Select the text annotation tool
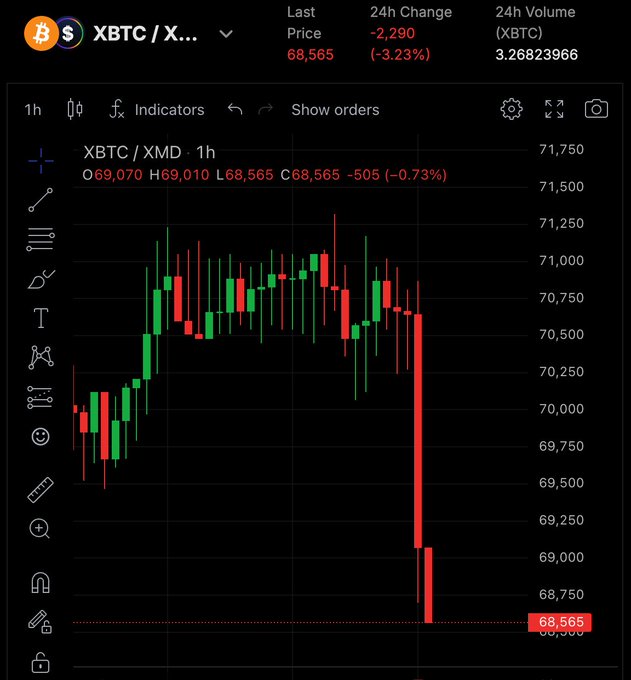The width and height of the screenshot is (631, 680). [x=40, y=319]
